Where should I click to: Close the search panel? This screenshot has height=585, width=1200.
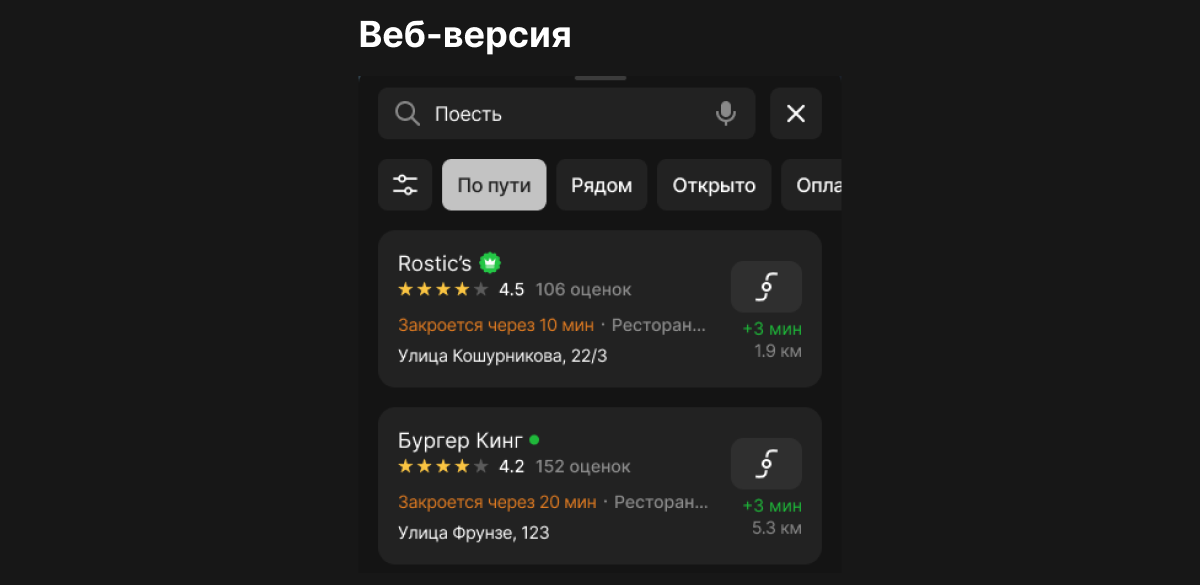click(x=796, y=114)
